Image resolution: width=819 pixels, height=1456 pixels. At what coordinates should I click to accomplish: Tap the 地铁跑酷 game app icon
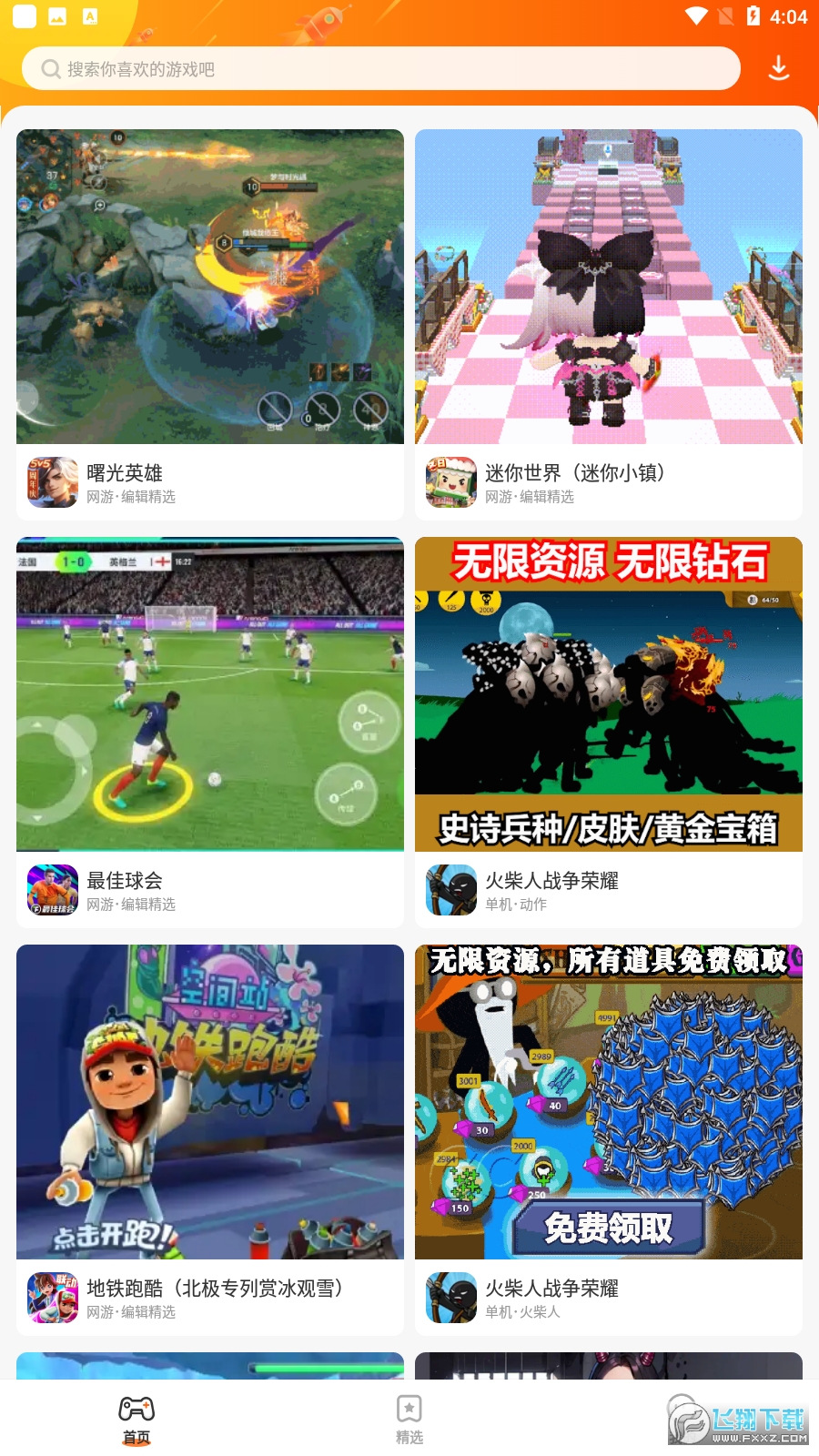[x=52, y=1297]
